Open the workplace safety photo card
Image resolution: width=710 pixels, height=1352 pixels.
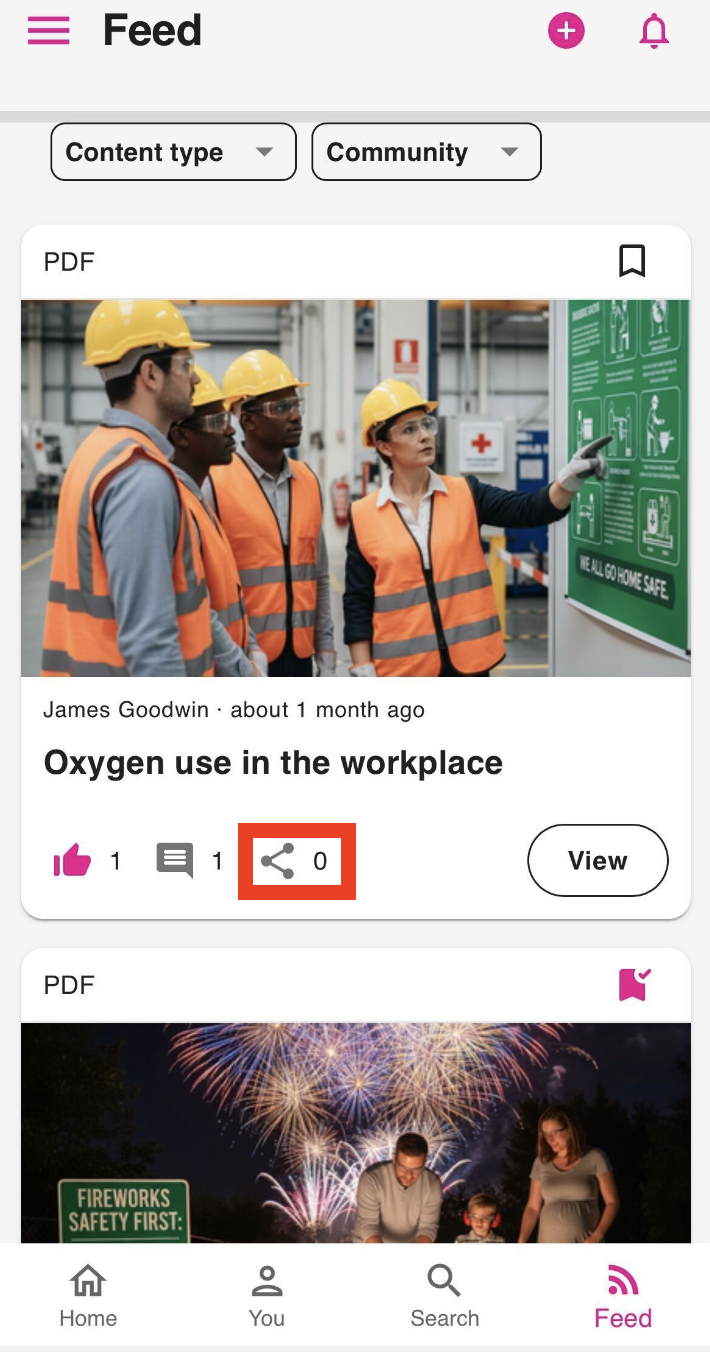tap(355, 488)
